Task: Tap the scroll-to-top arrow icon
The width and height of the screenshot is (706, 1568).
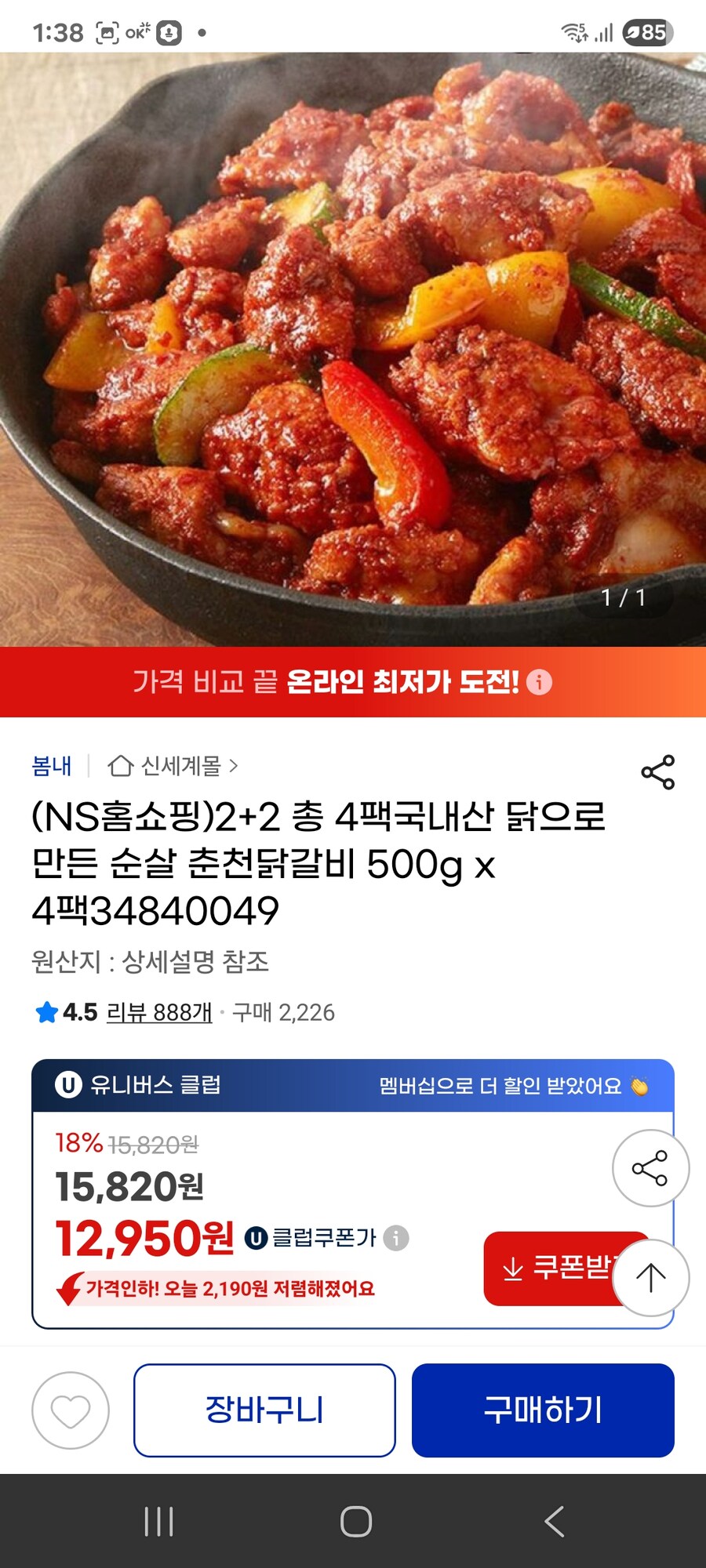Action: click(650, 1276)
